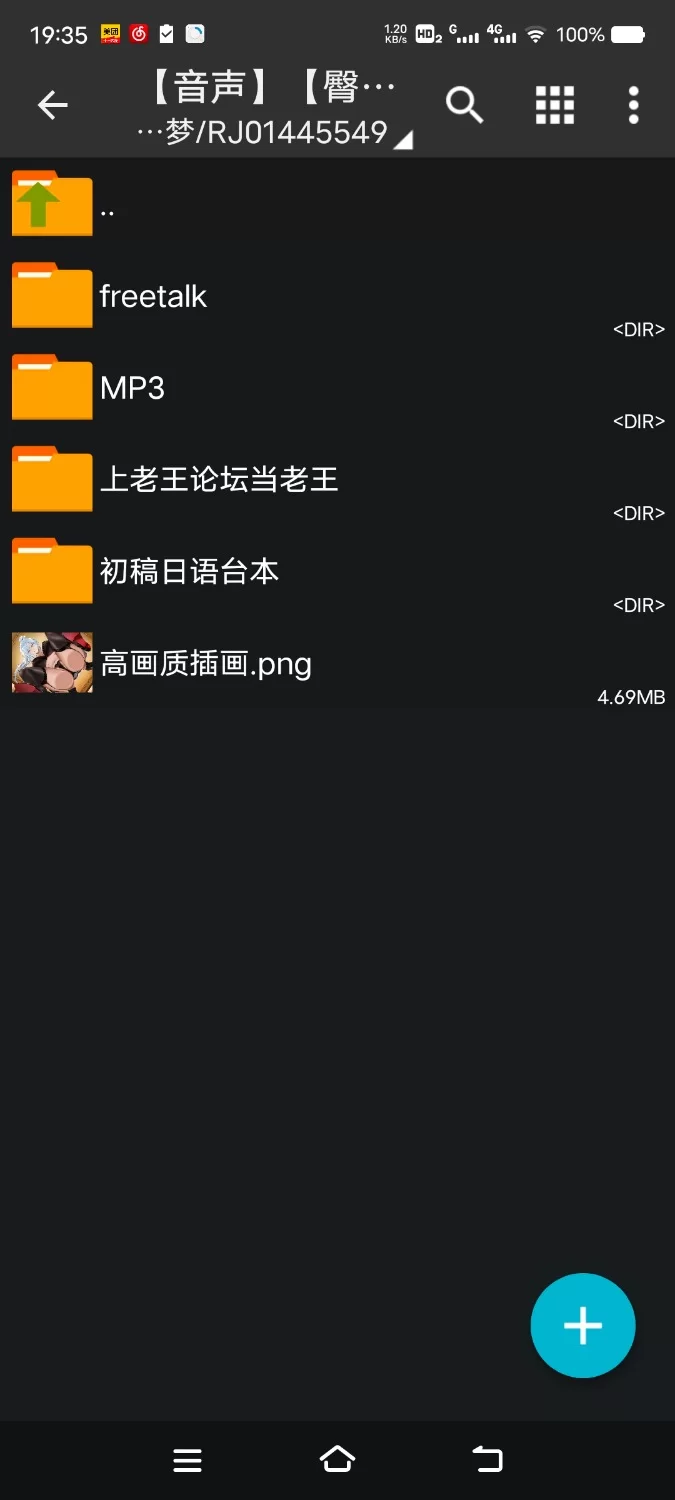
Task: Change the view mode with the grid icon
Action: pos(555,104)
